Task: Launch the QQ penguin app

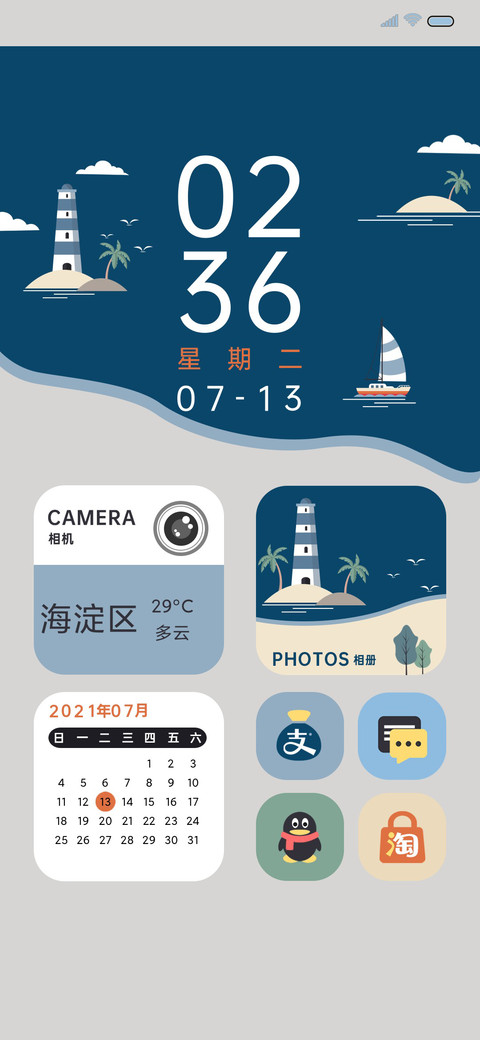Action: click(x=300, y=837)
